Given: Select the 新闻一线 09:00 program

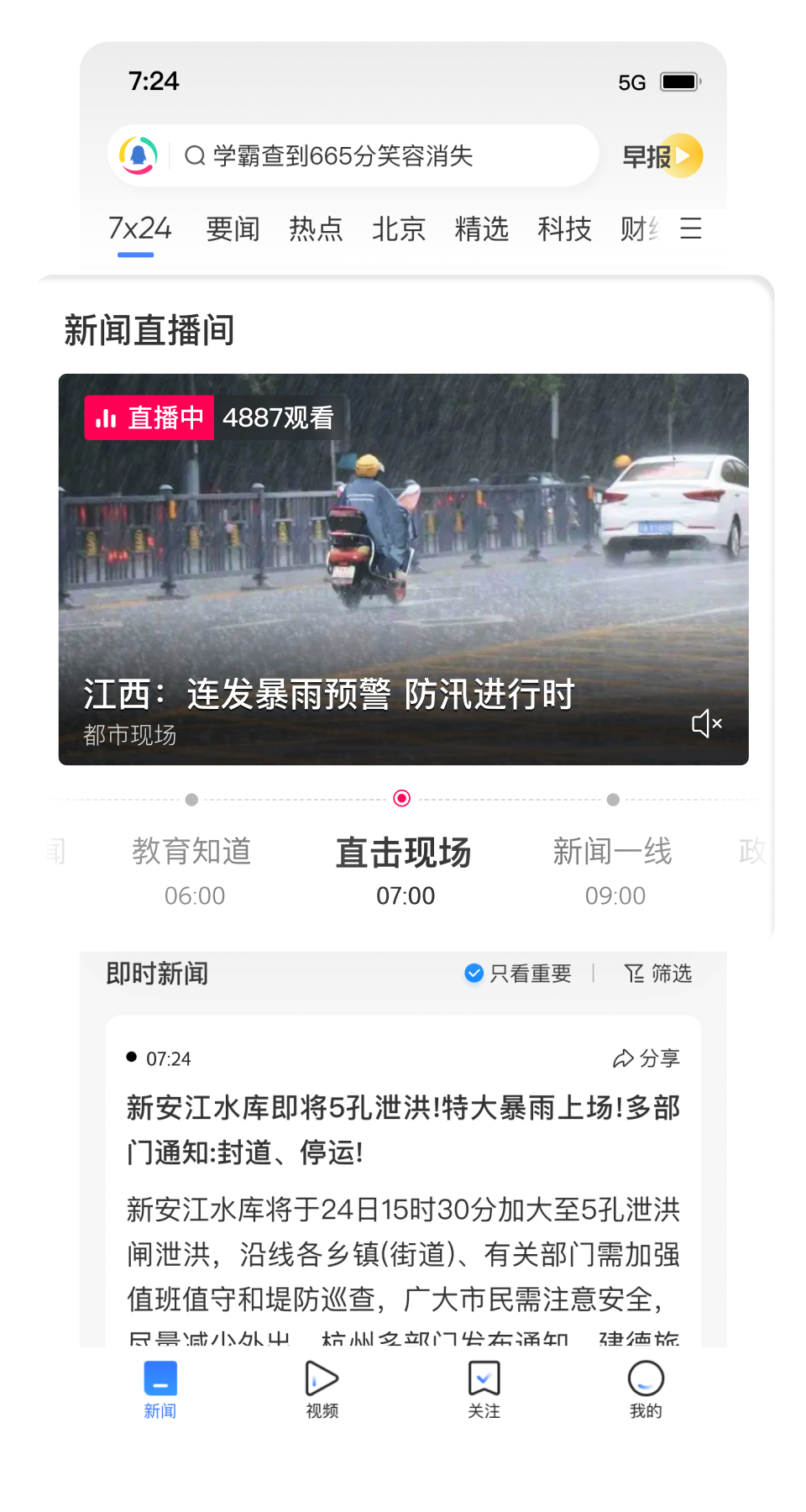Looking at the screenshot, I should (x=613, y=870).
